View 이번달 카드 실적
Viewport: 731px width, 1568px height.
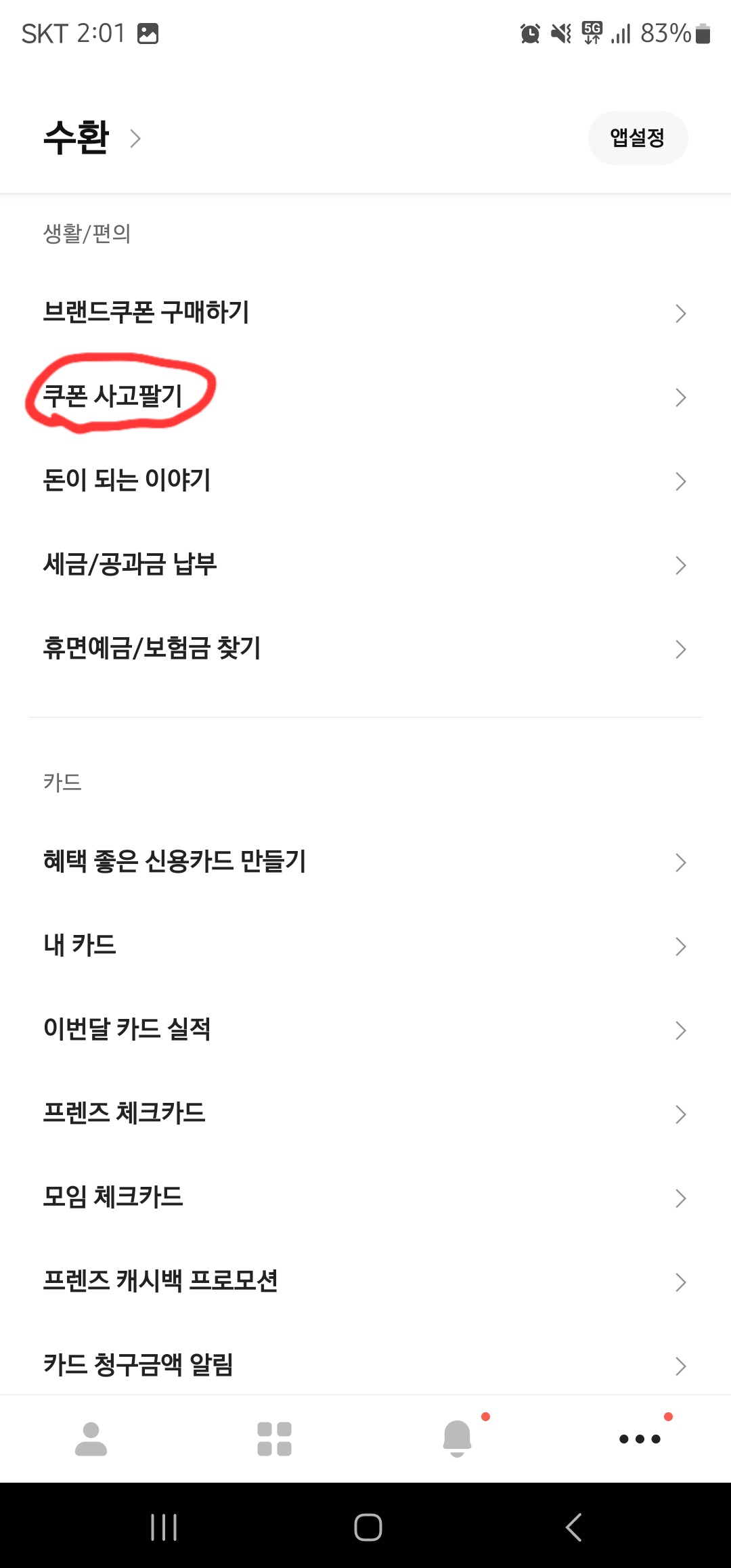tap(126, 1030)
